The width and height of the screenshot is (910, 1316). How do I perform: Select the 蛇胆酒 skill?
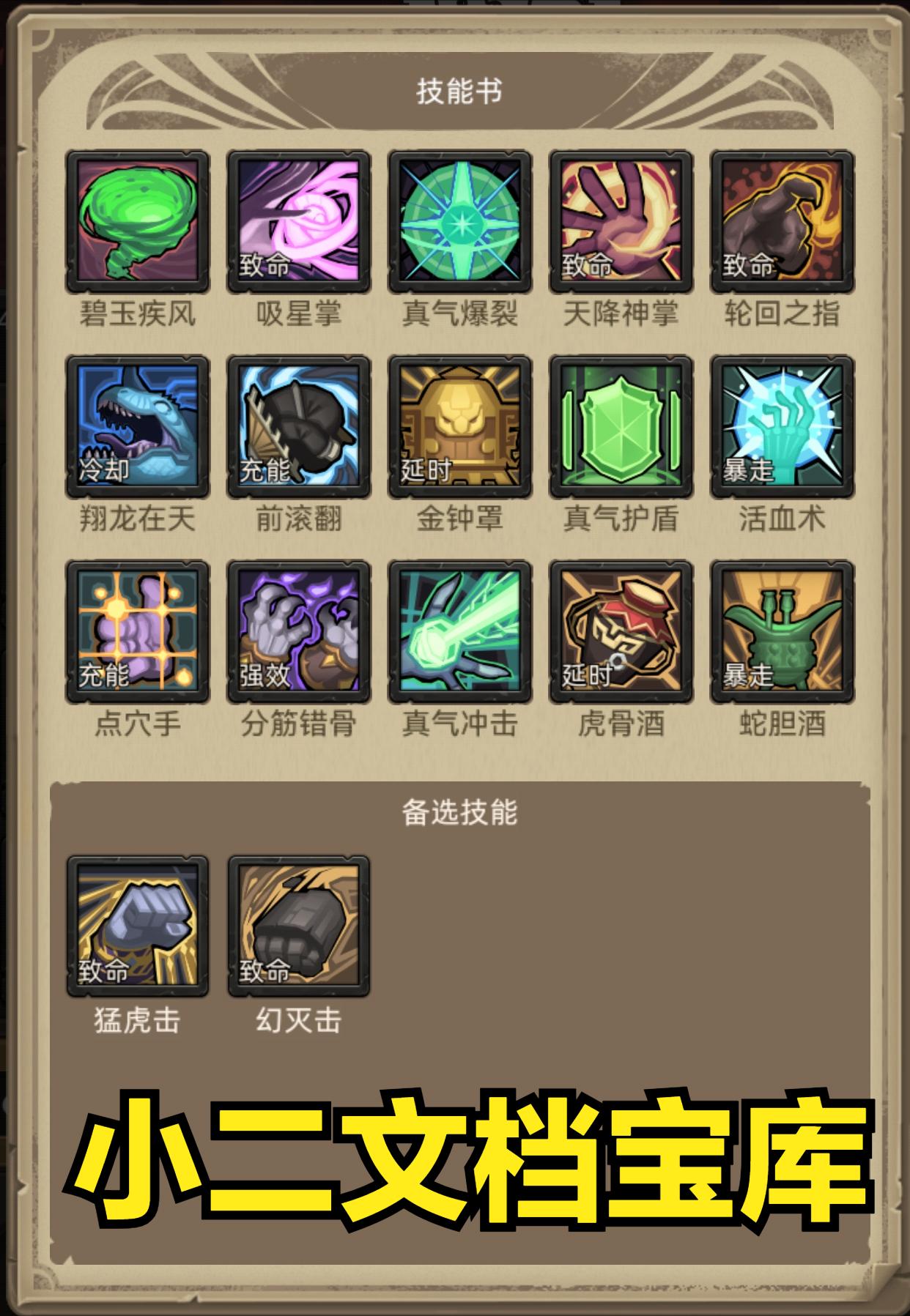[x=783, y=632]
